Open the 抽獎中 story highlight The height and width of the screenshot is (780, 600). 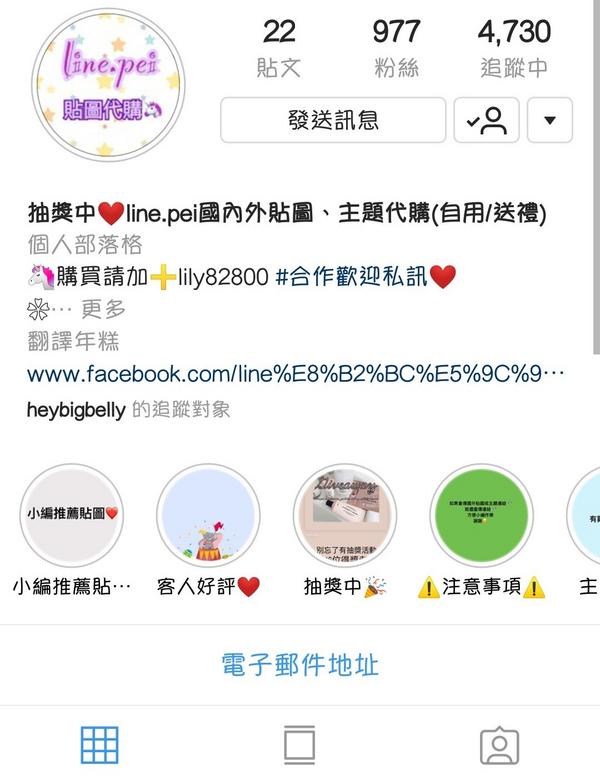345,516
